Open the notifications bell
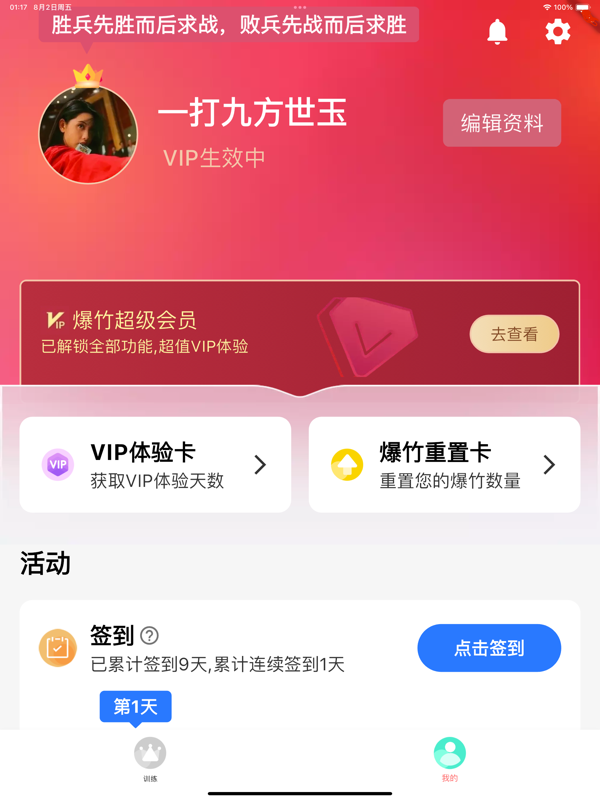Image resolution: width=600 pixels, height=800 pixels. (497, 32)
